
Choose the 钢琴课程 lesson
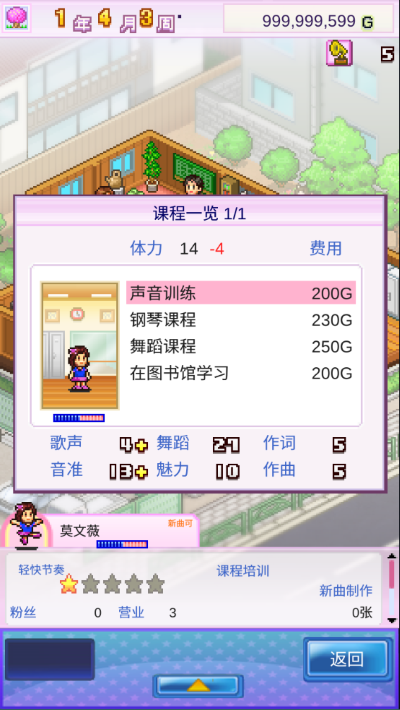241,320
